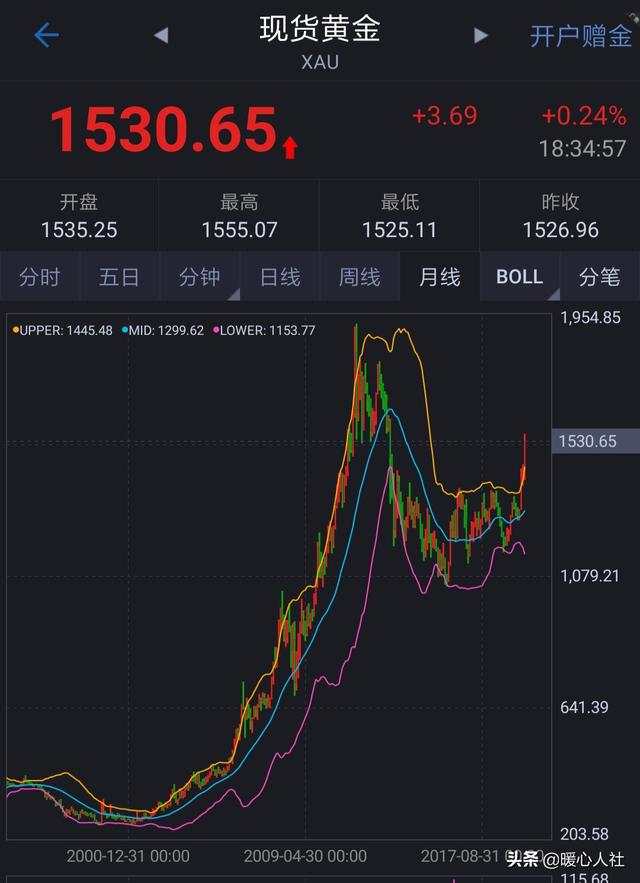Switch to the next instrument
The width and height of the screenshot is (640, 883).
[x=481, y=35]
